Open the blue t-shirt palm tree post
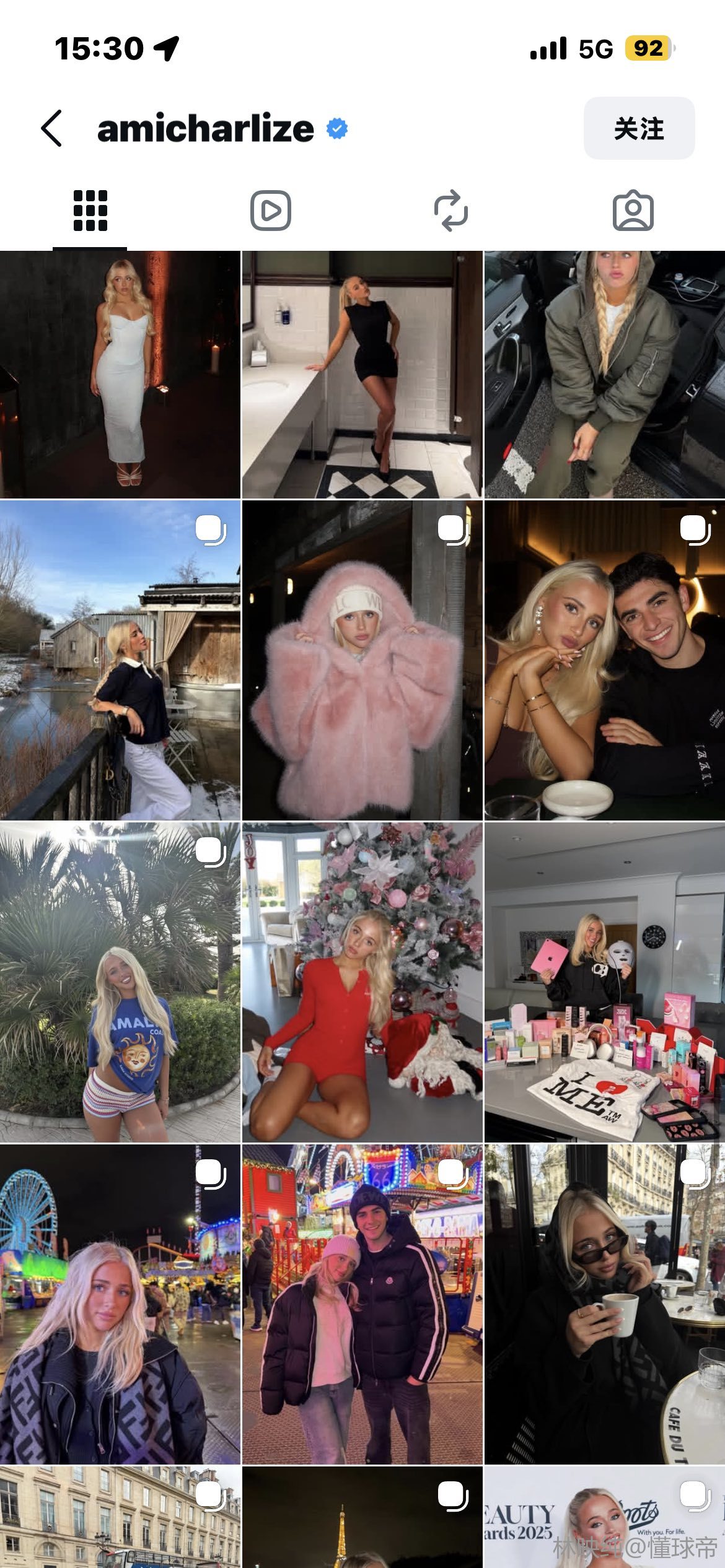Image resolution: width=725 pixels, height=1568 pixels. tap(120, 982)
